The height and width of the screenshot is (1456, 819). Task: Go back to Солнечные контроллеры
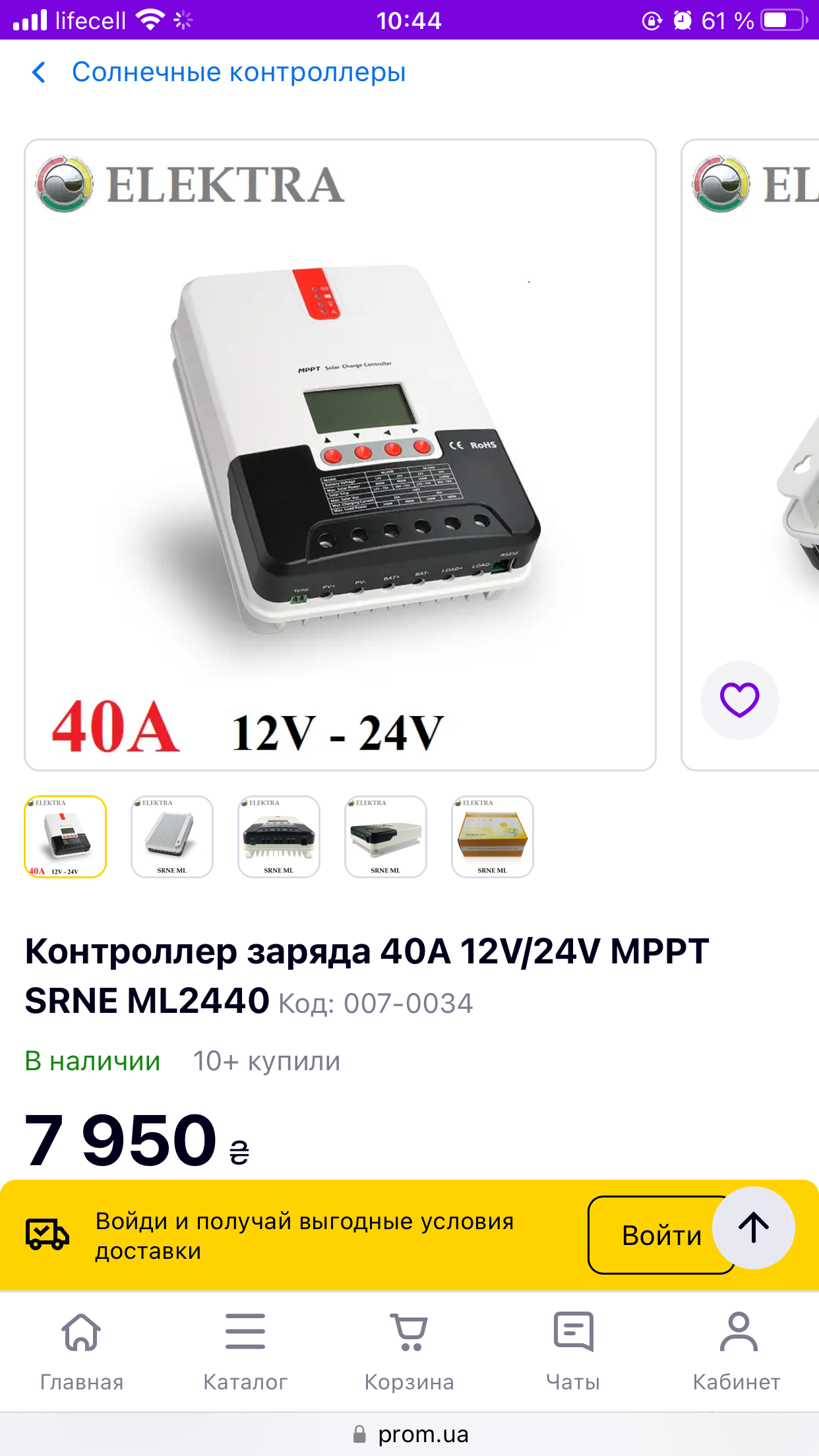tap(218, 72)
